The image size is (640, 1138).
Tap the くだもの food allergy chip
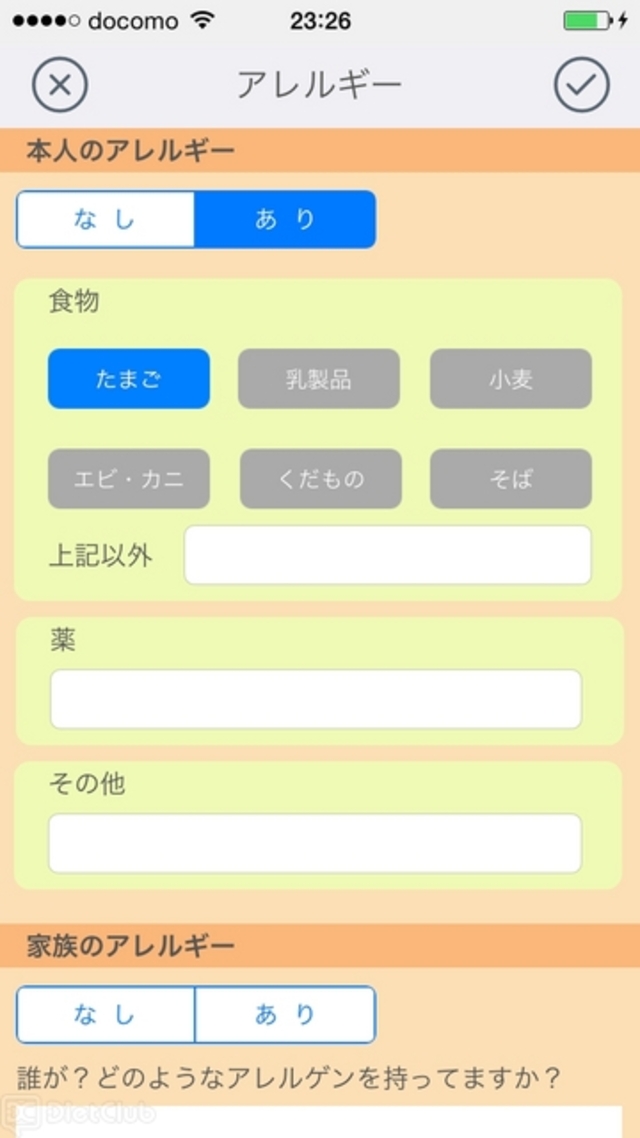click(321, 479)
